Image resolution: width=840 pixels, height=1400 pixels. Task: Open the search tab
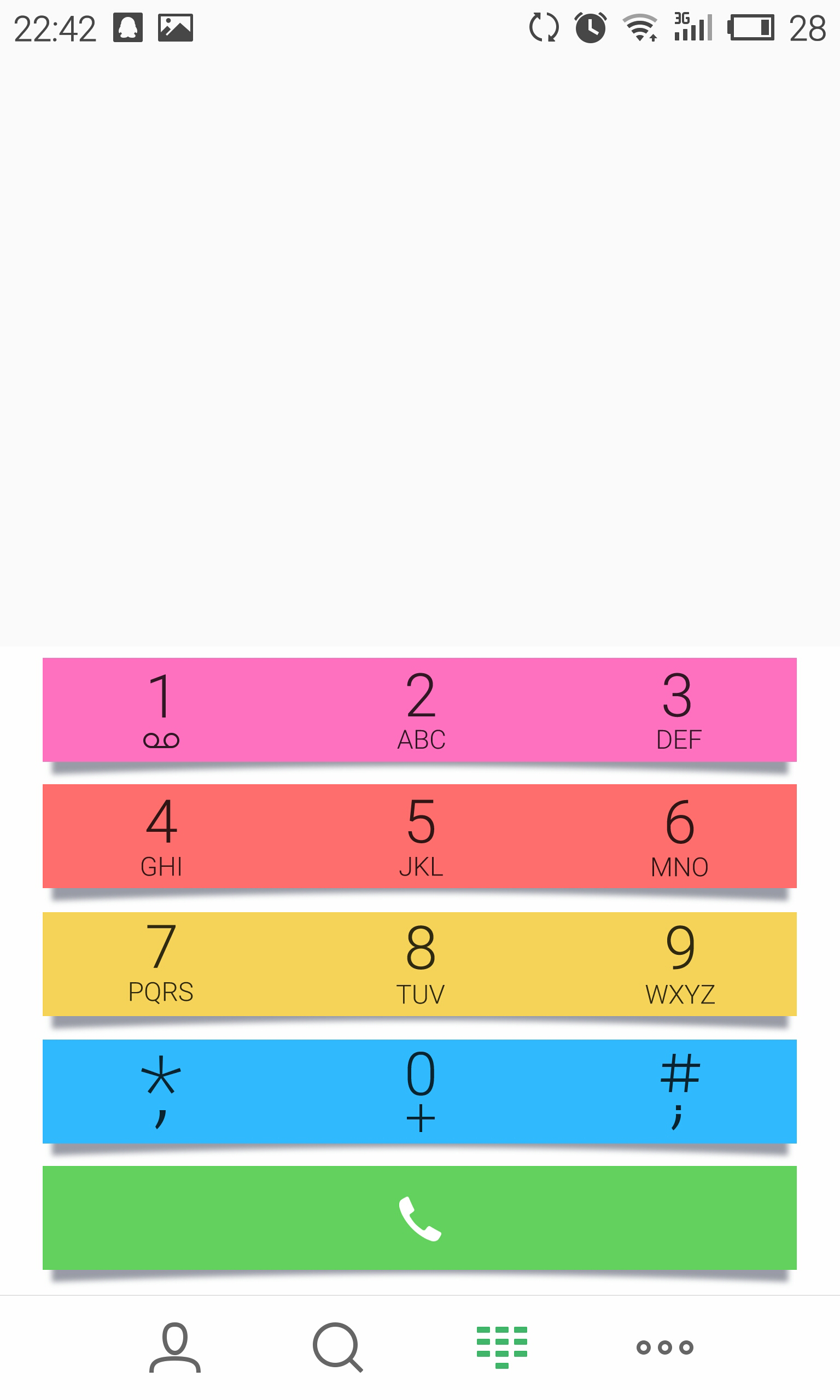337,1347
